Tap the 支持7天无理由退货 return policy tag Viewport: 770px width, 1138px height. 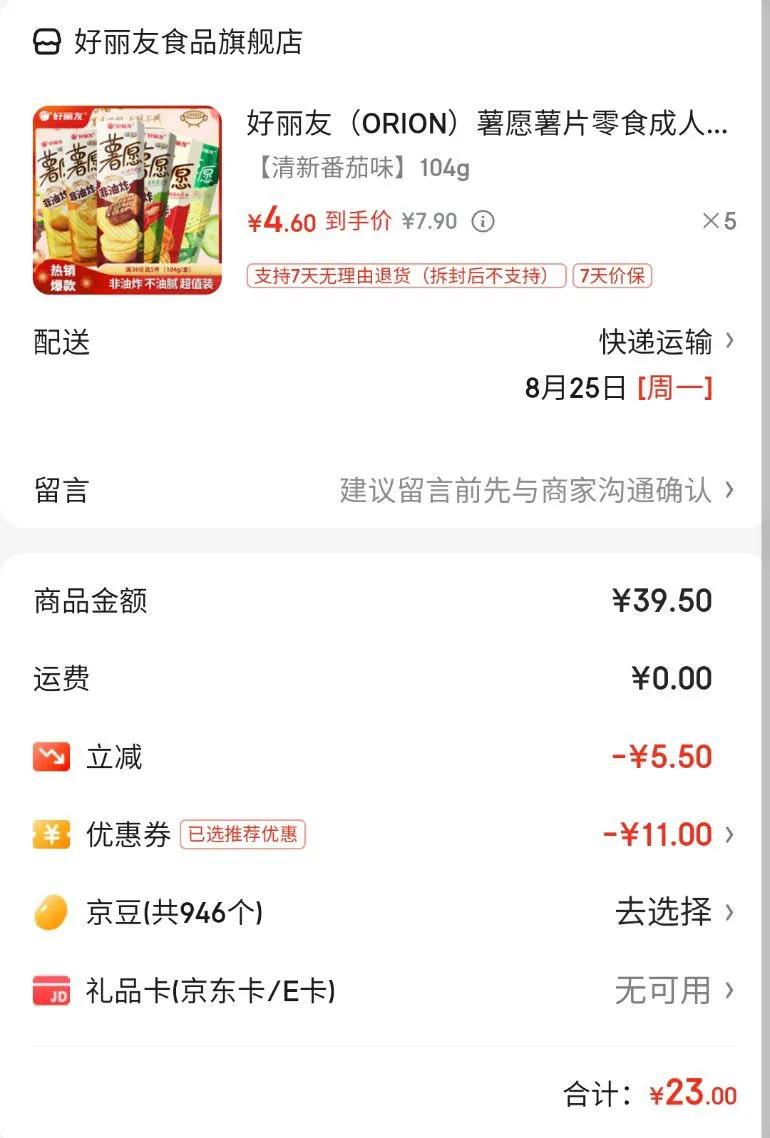coord(406,276)
